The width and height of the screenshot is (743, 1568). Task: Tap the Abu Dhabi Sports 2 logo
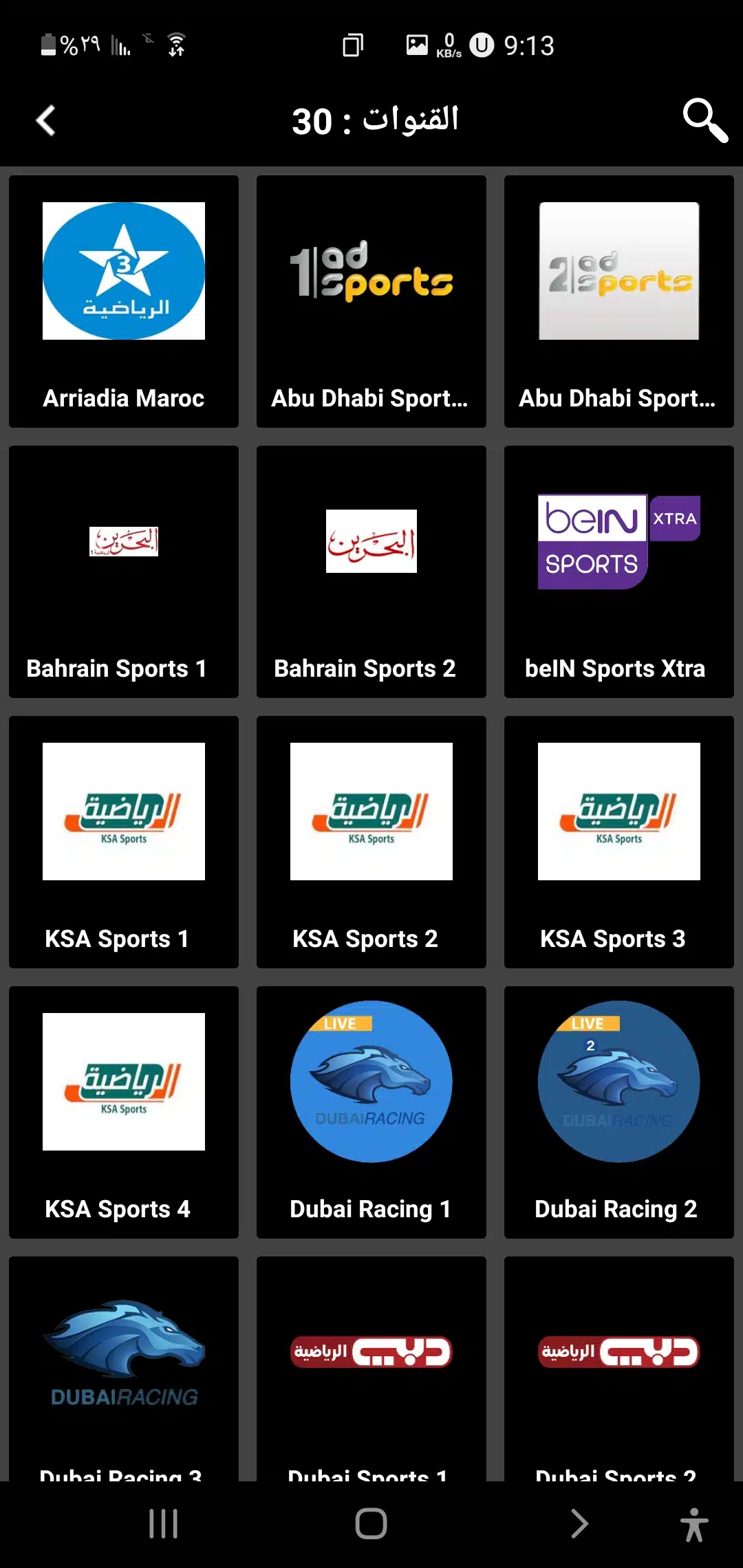coord(618,270)
